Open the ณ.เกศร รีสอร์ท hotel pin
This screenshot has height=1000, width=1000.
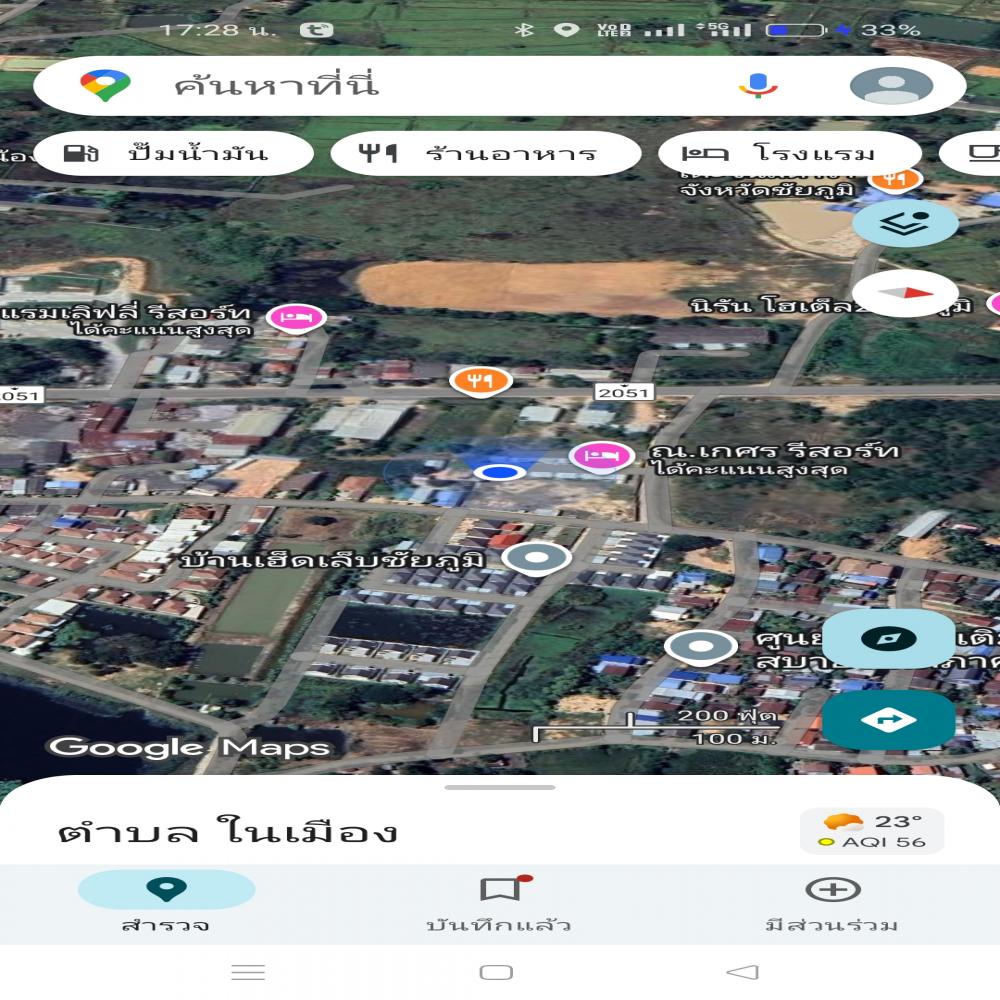(x=601, y=457)
